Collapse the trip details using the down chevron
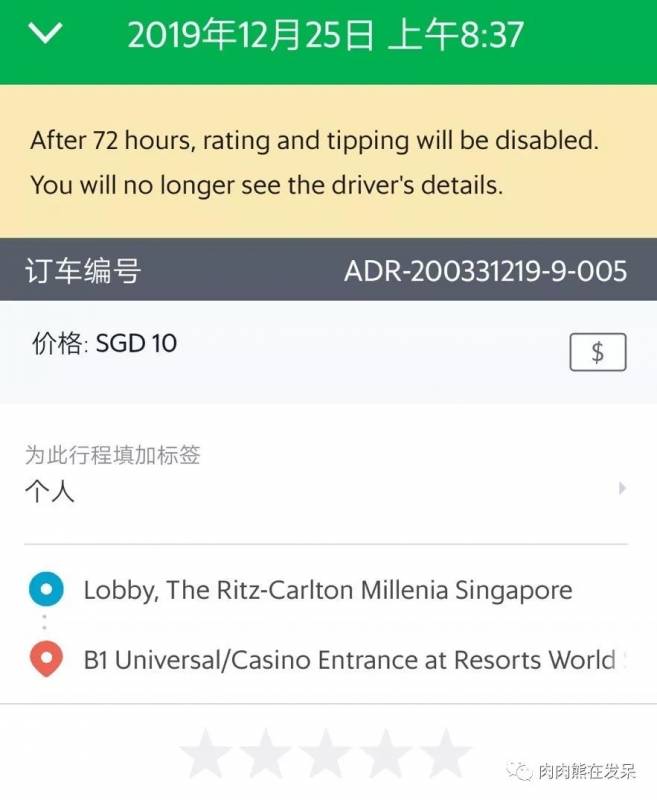This screenshot has height=800, width=657. point(46,35)
